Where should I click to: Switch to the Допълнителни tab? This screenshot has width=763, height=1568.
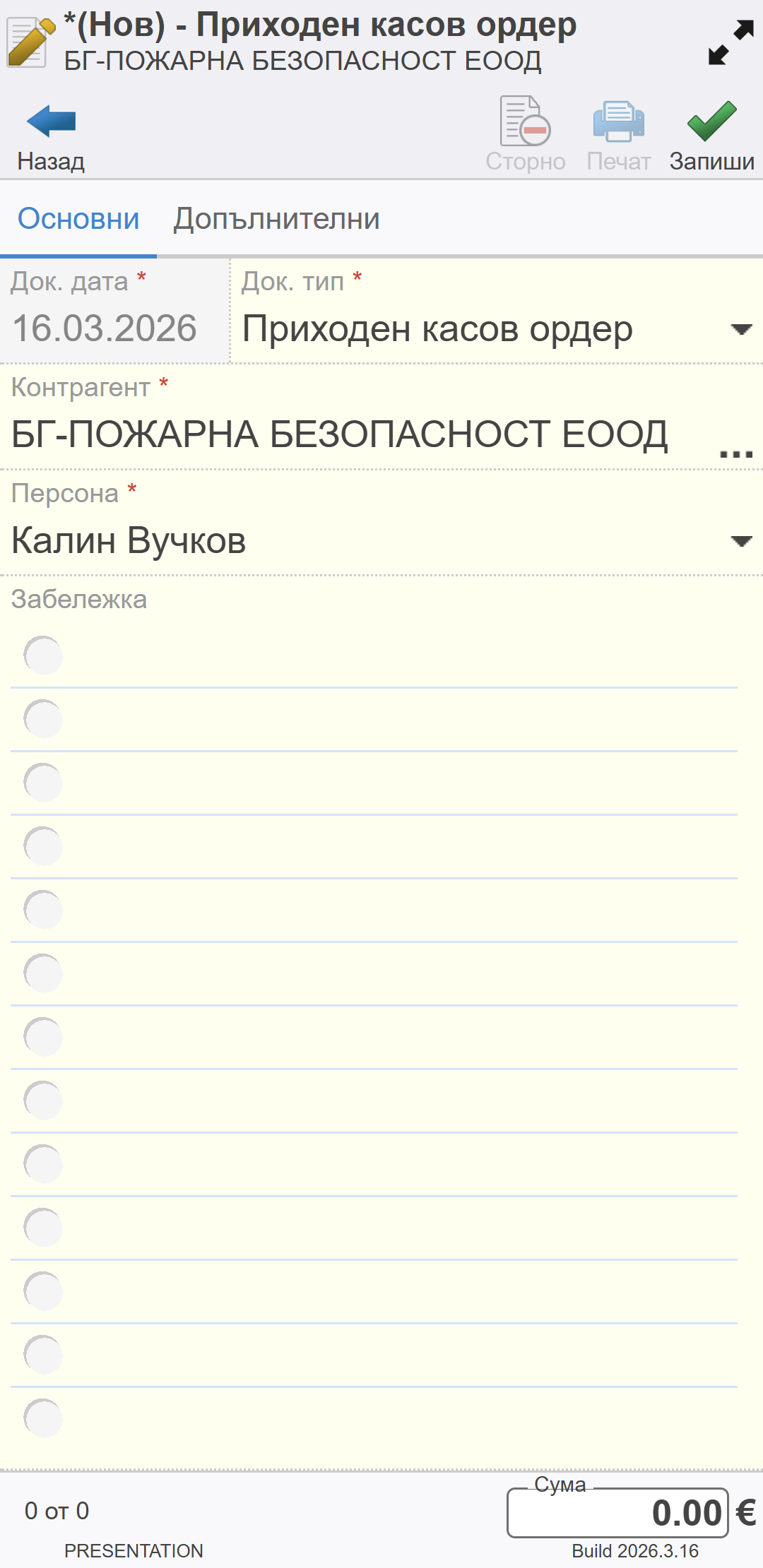[x=276, y=219]
